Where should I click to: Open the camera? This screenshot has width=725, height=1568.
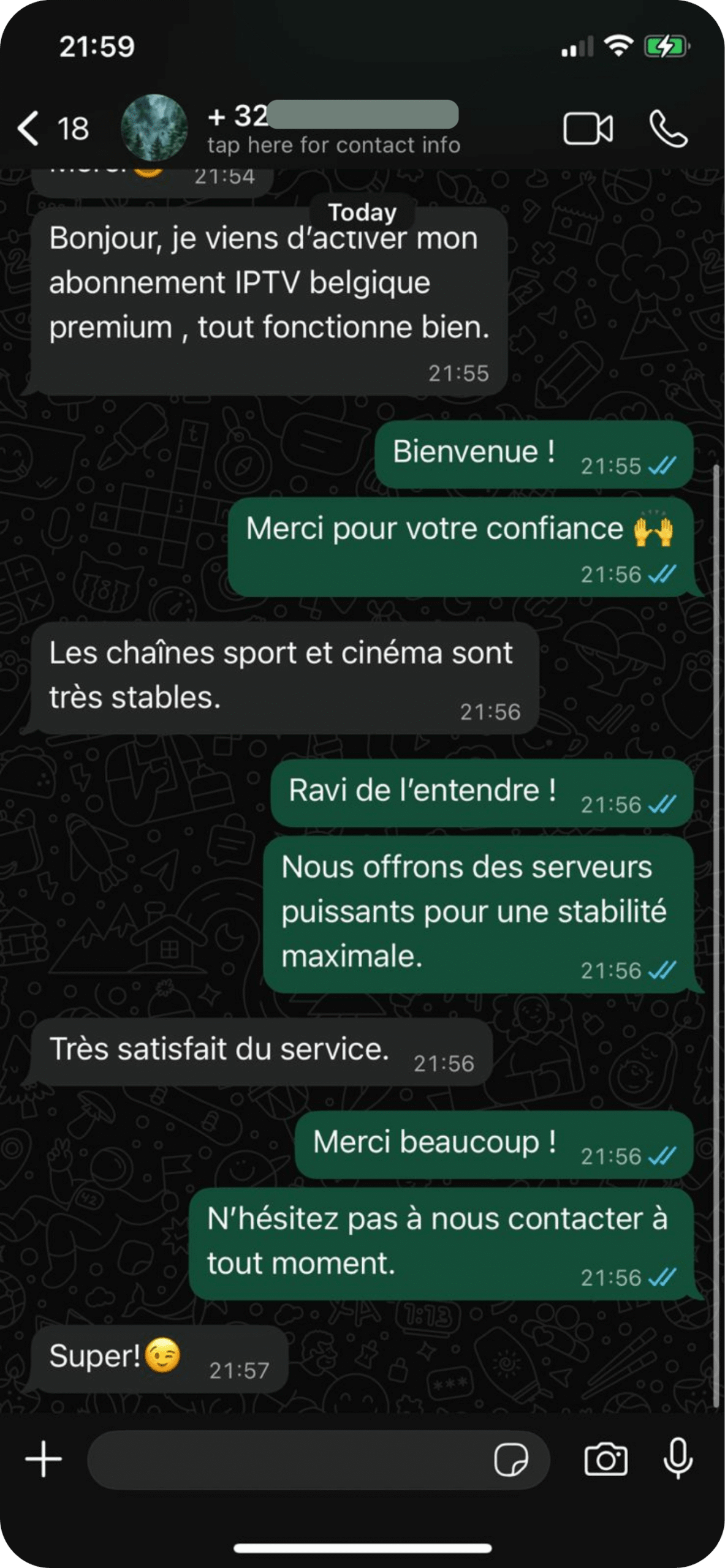pos(605,1460)
